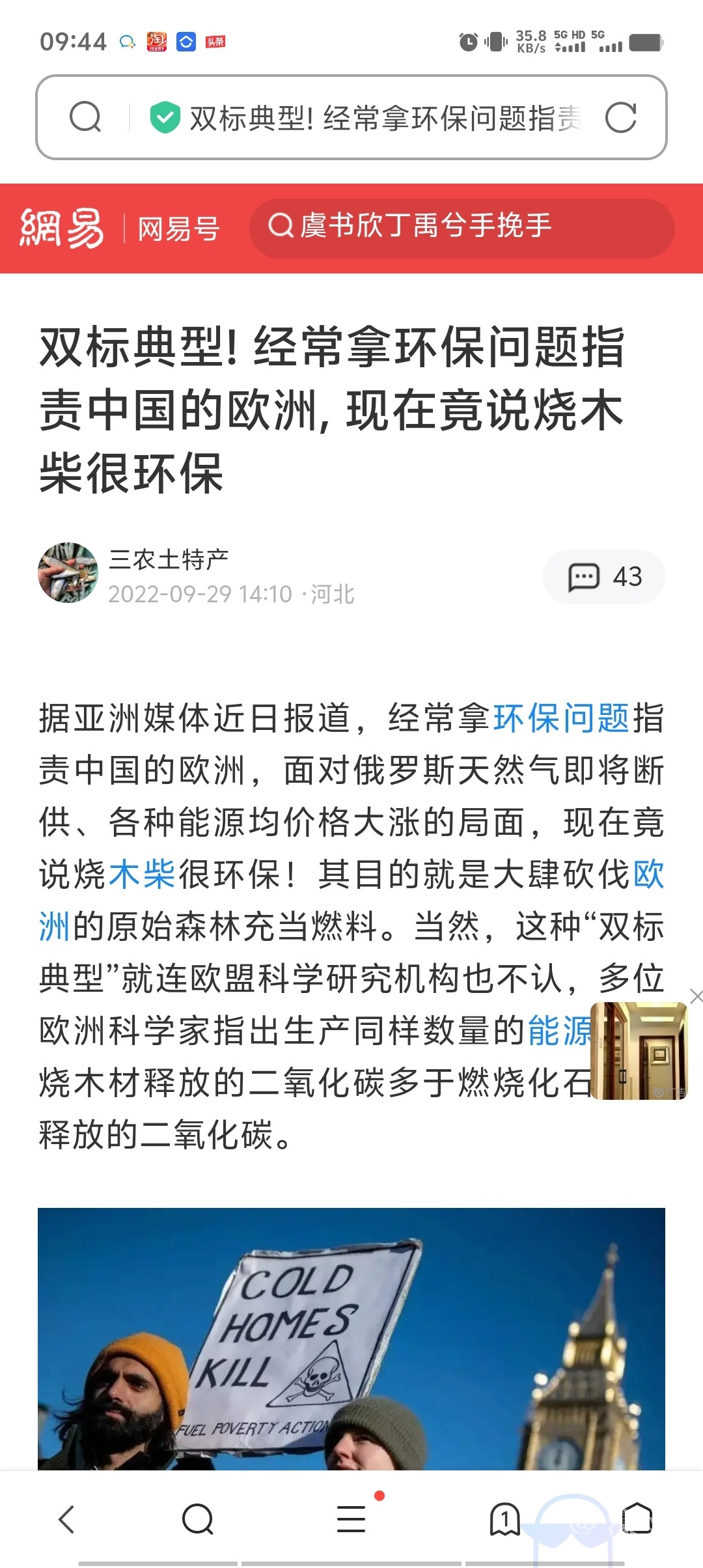Return to the browser home page
Image resolution: width=703 pixels, height=1568 pixels.
(x=637, y=1519)
